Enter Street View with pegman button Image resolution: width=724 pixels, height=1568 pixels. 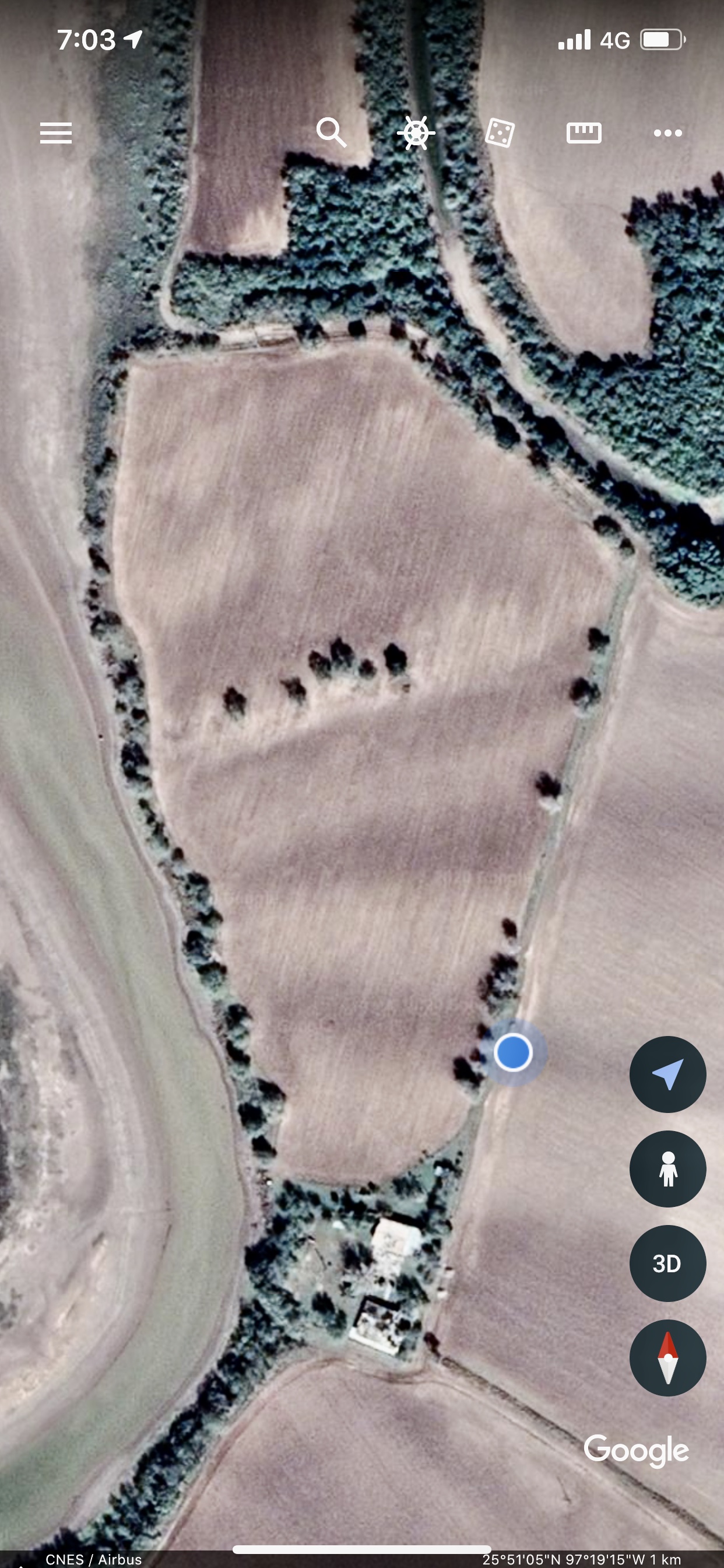tap(667, 1168)
